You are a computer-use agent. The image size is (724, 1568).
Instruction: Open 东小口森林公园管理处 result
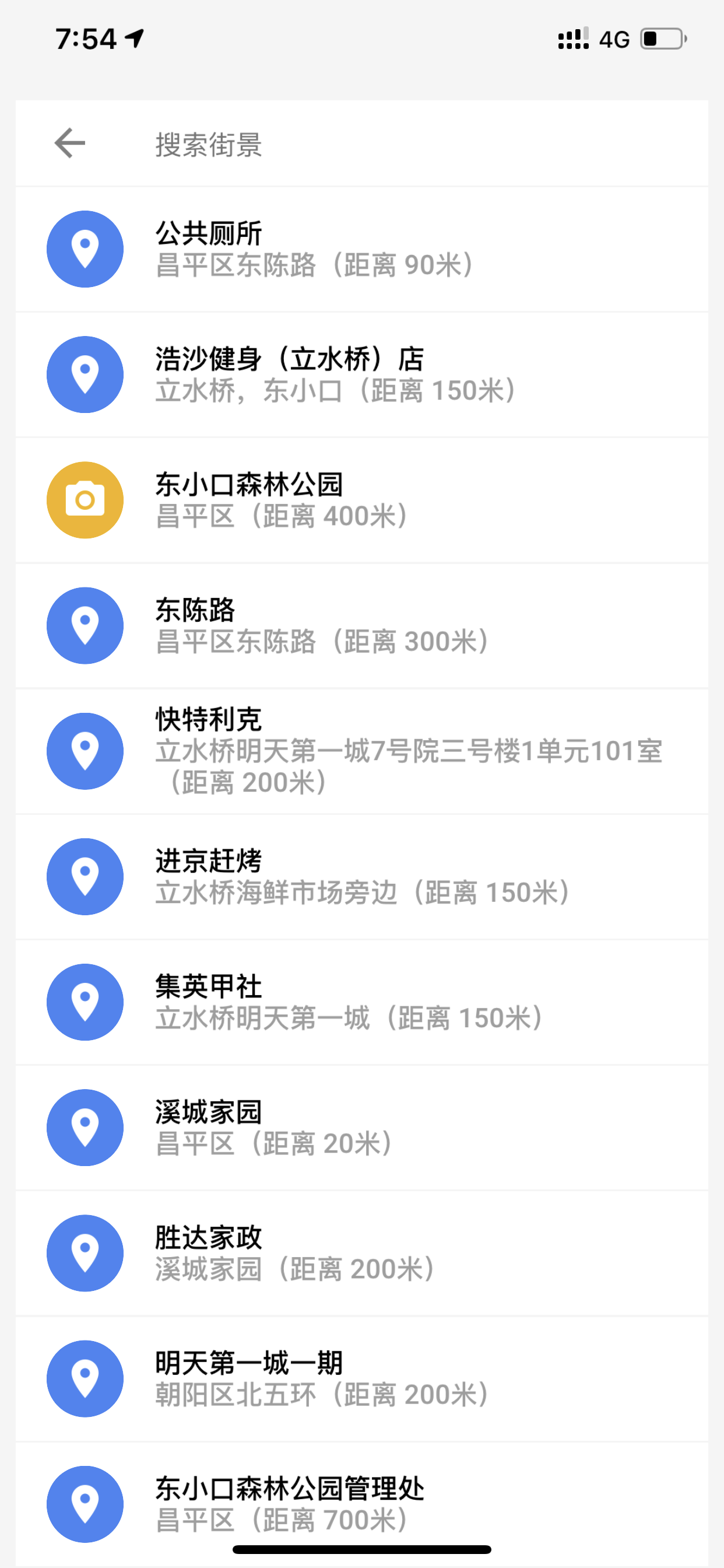pyautogui.click(x=362, y=1504)
